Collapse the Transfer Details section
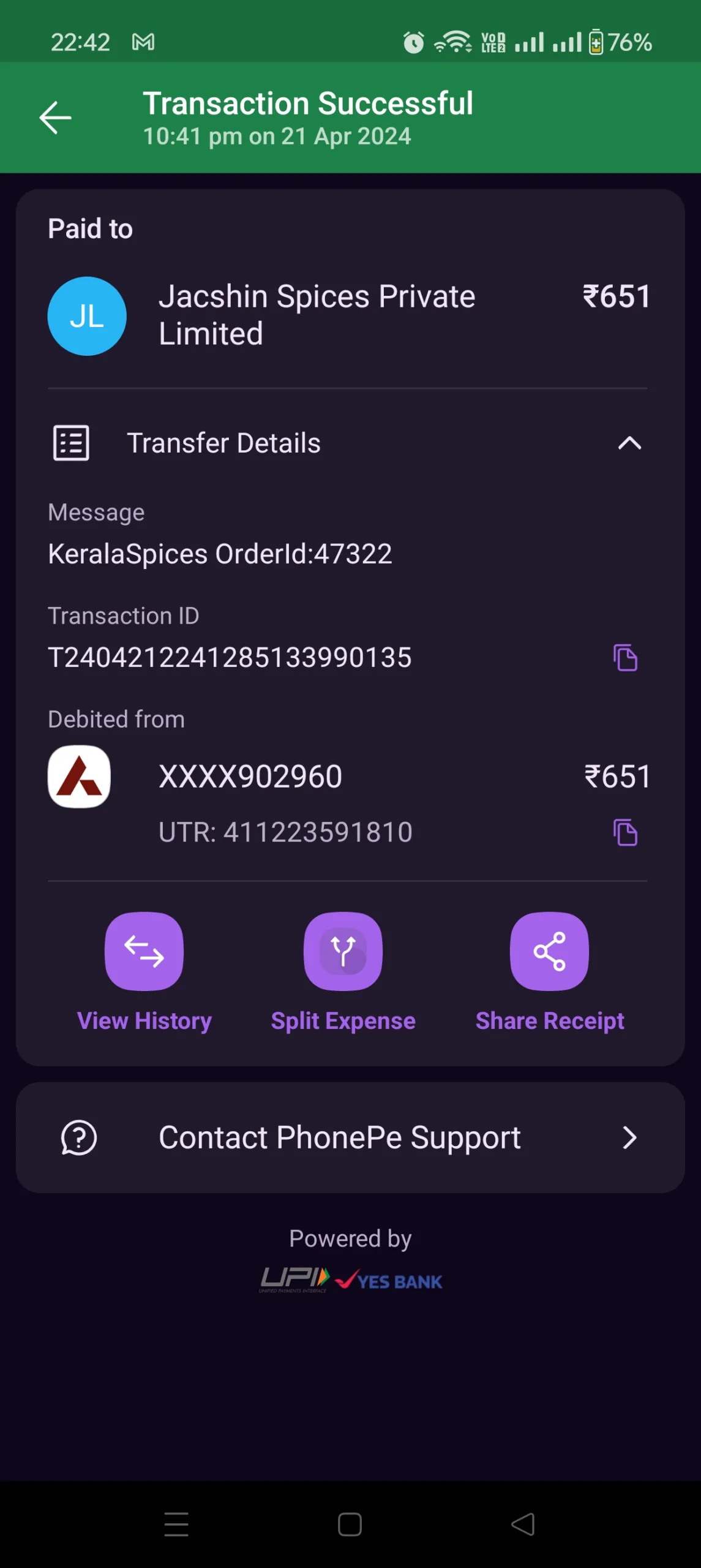Image resolution: width=701 pixels, height=1568 pixels. pyautogui.click(x=629, y=443)
